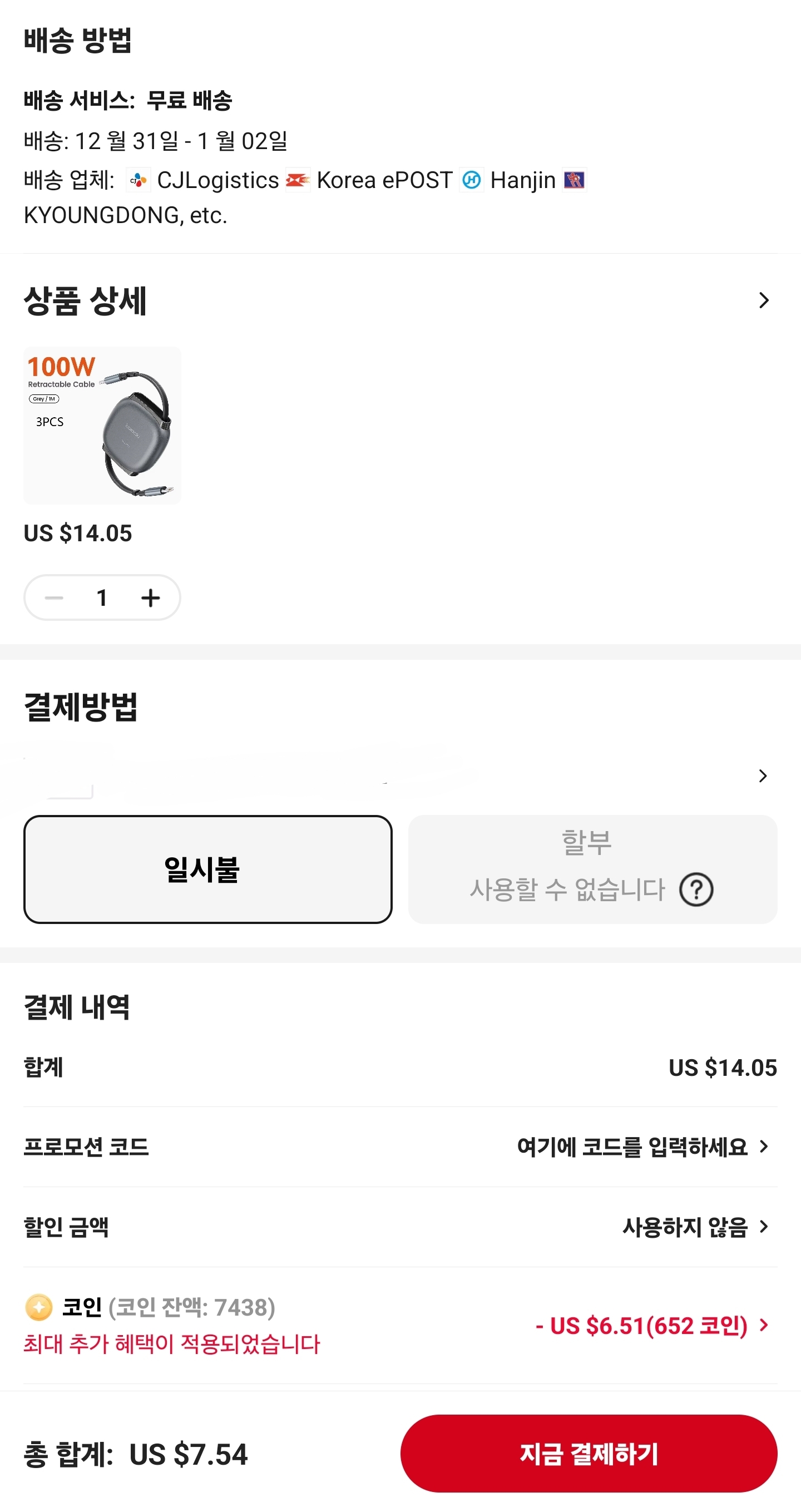Open the installment help question mark icon
The width and height of the screenshot is (801, 1512).
pos(697,890)
